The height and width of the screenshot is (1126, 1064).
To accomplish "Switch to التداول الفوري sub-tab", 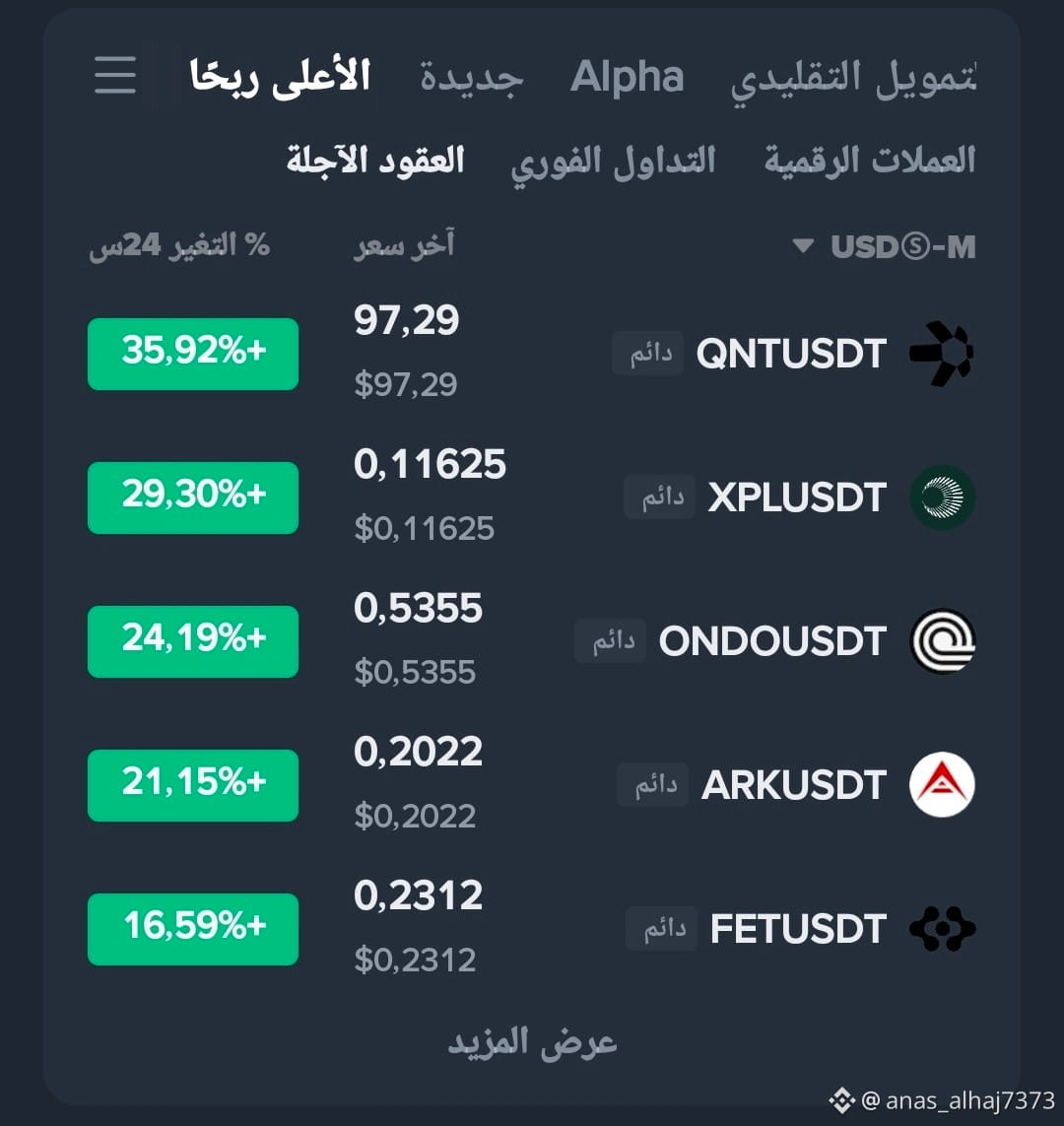I will (613, 163).
